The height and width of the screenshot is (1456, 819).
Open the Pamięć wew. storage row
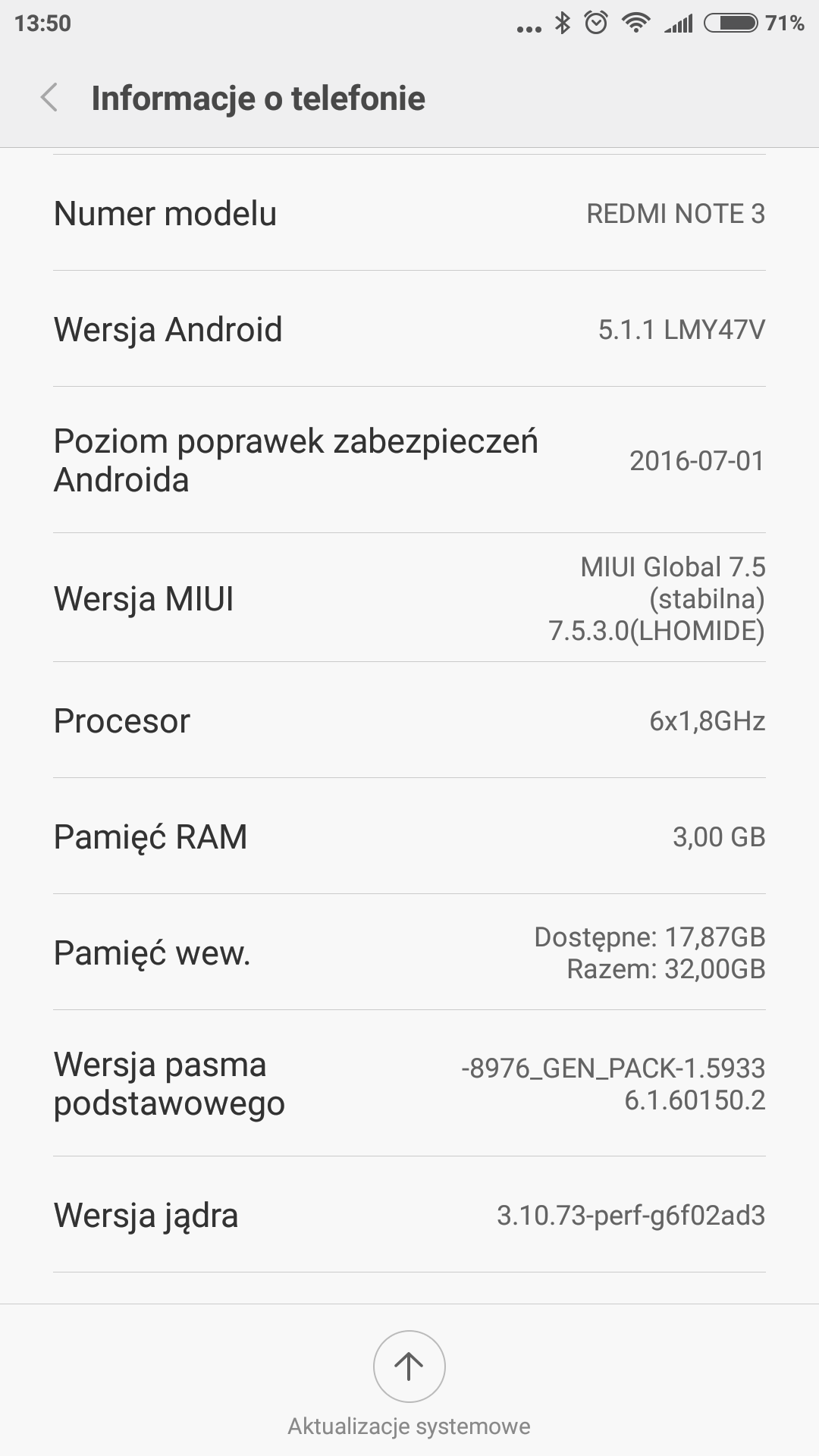(x=409, y=952)
